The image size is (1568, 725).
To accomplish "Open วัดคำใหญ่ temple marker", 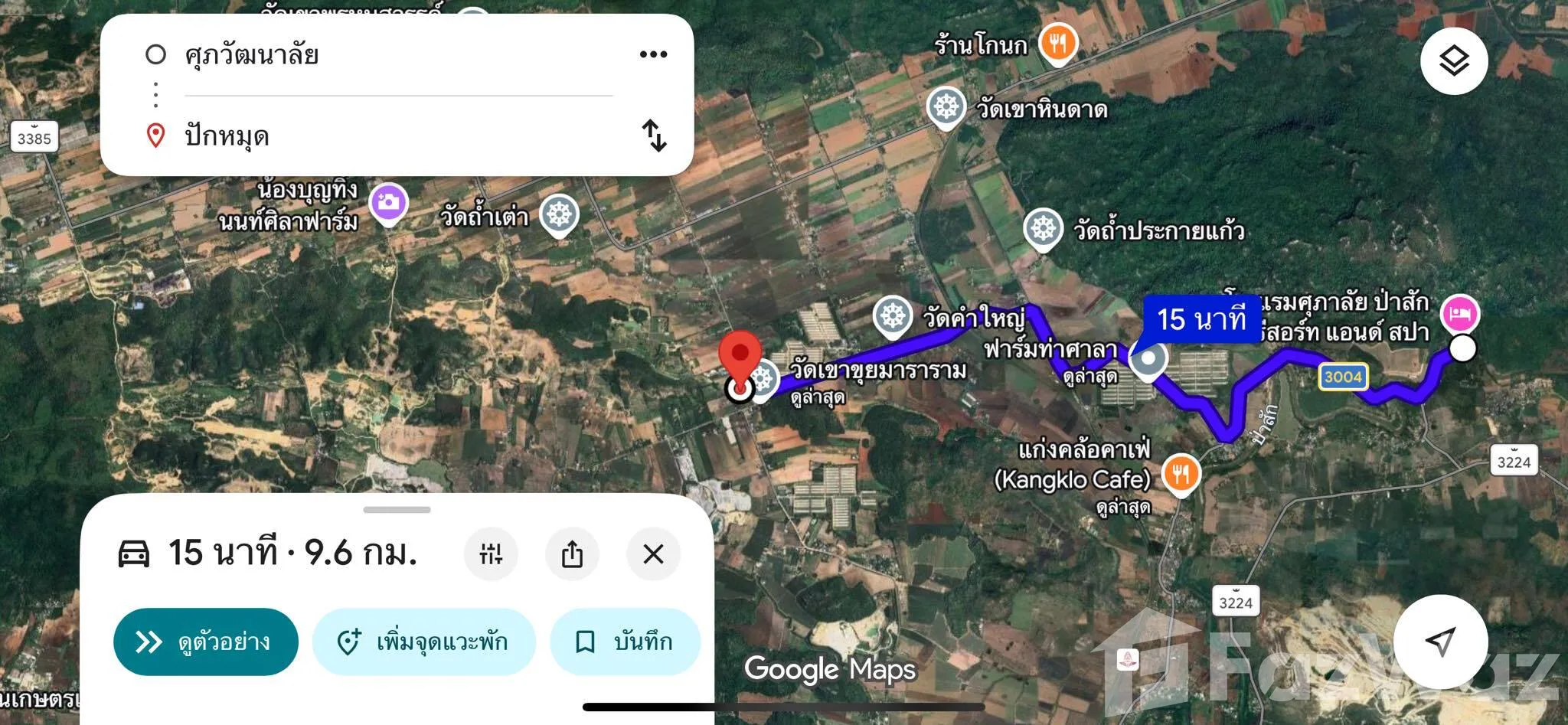I will click(x=893, y=315).
